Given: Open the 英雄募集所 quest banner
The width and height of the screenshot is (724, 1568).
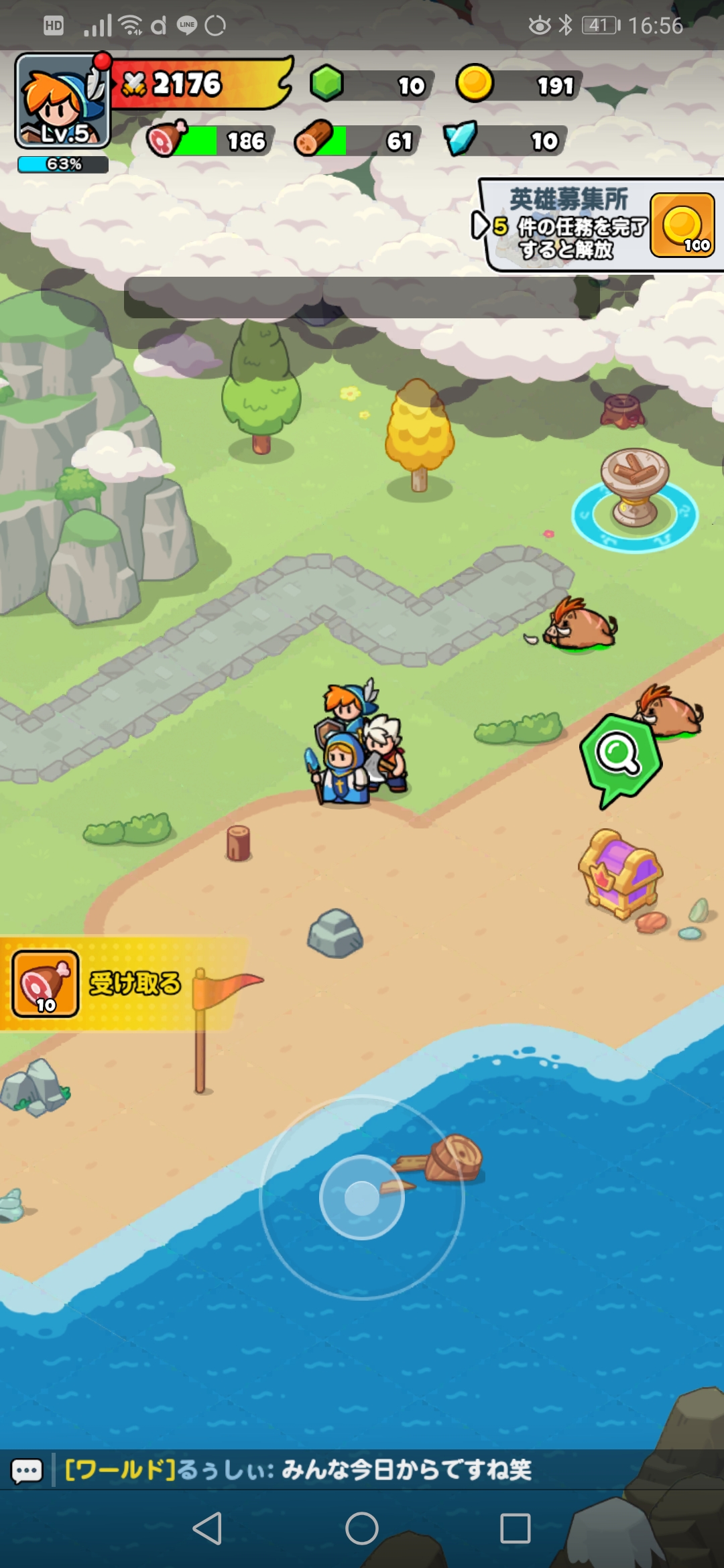Looking at the screenshot, I should point(570,225).
